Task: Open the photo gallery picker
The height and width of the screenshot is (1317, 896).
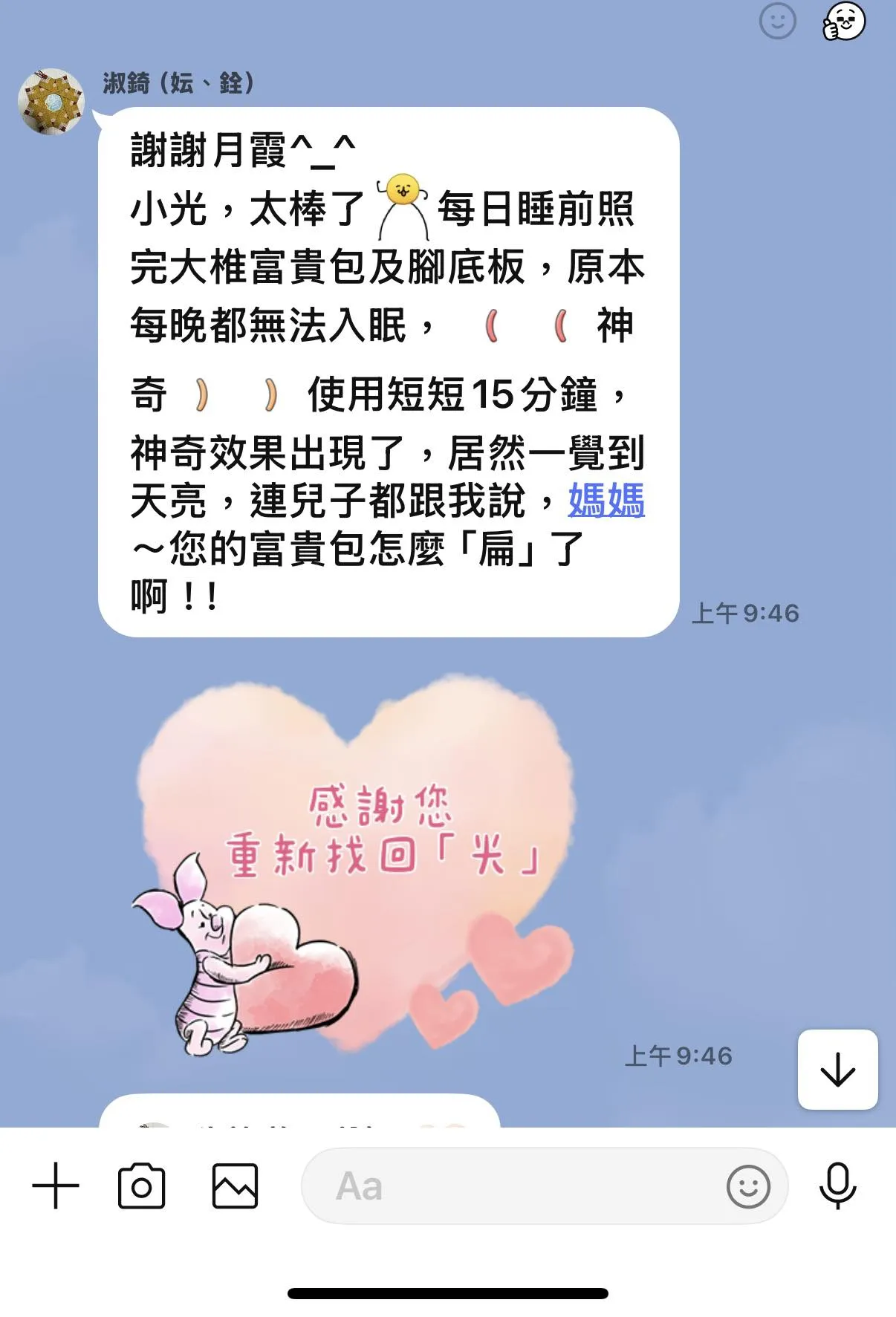Action: pyautogui.click(x=235, y=1186)
